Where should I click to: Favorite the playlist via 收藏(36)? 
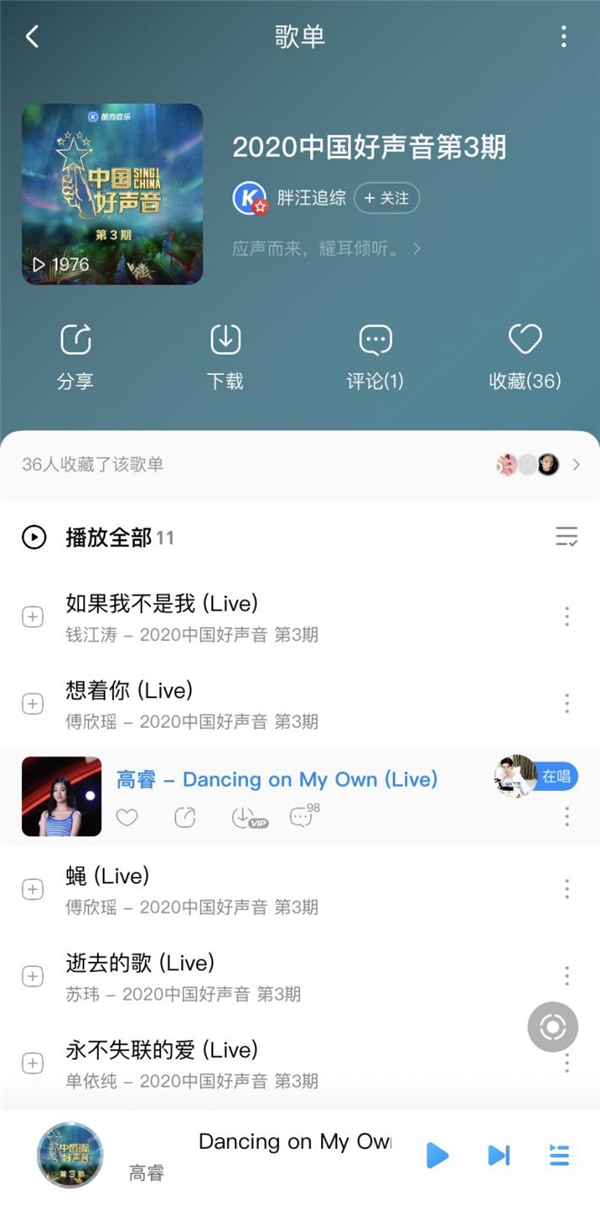click(525, 356)
